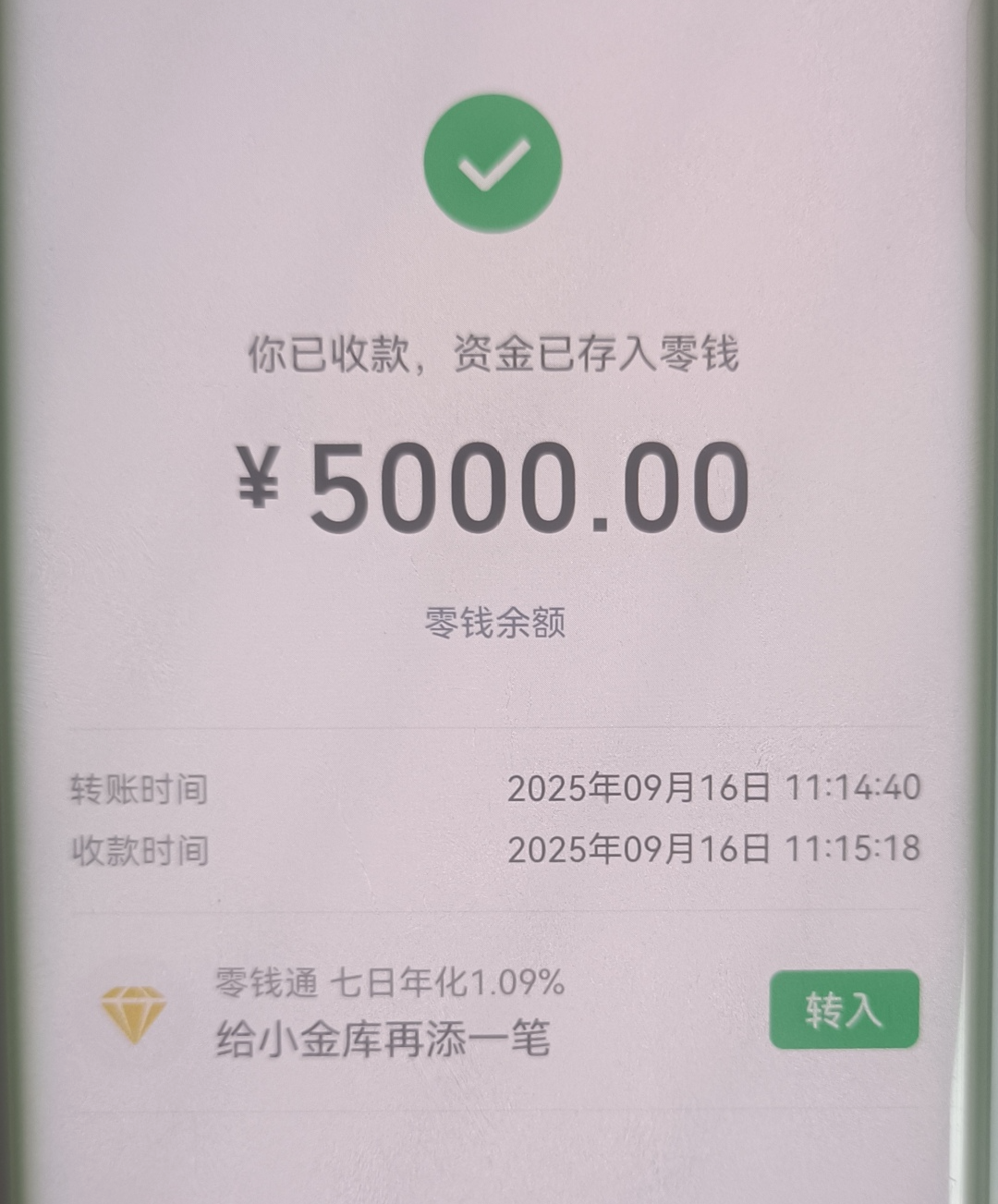This screenshot has width=998, height=1204.
Task: Open 零钱余额 balance link
Action: [494, 623]
